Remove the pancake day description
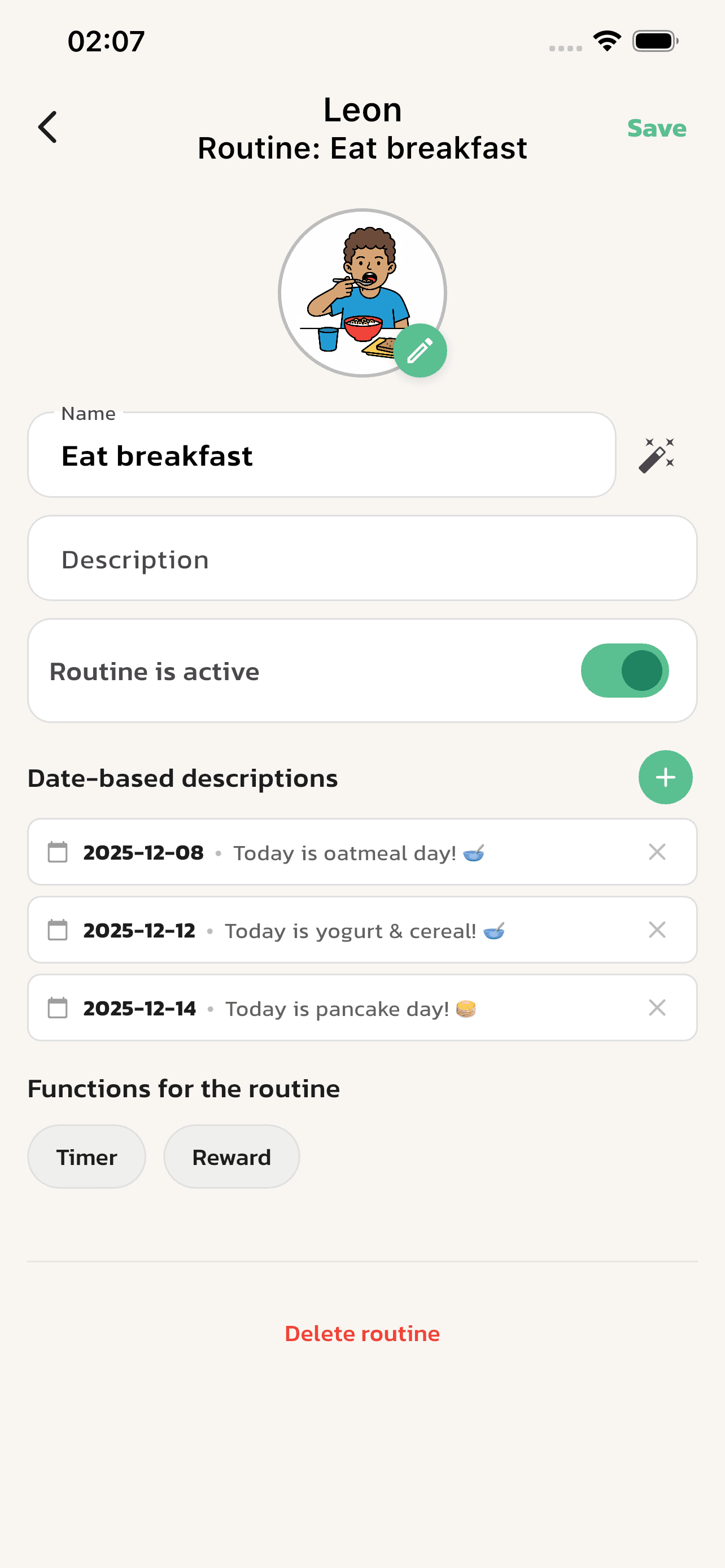725x1568 pixels. pyautogui.click(x=657, y=1008)
